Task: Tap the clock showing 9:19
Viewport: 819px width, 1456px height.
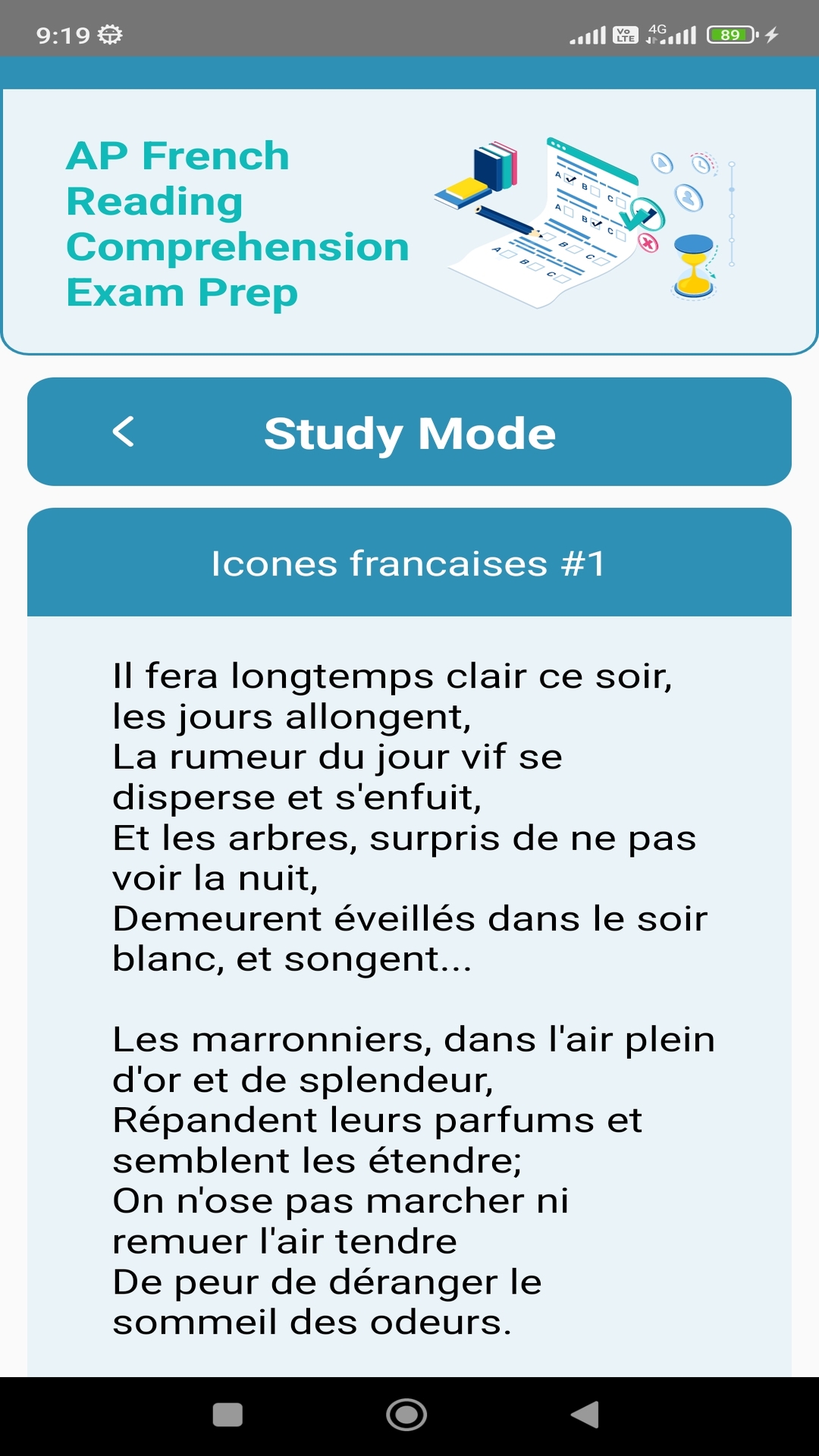Action: (61, 34)
